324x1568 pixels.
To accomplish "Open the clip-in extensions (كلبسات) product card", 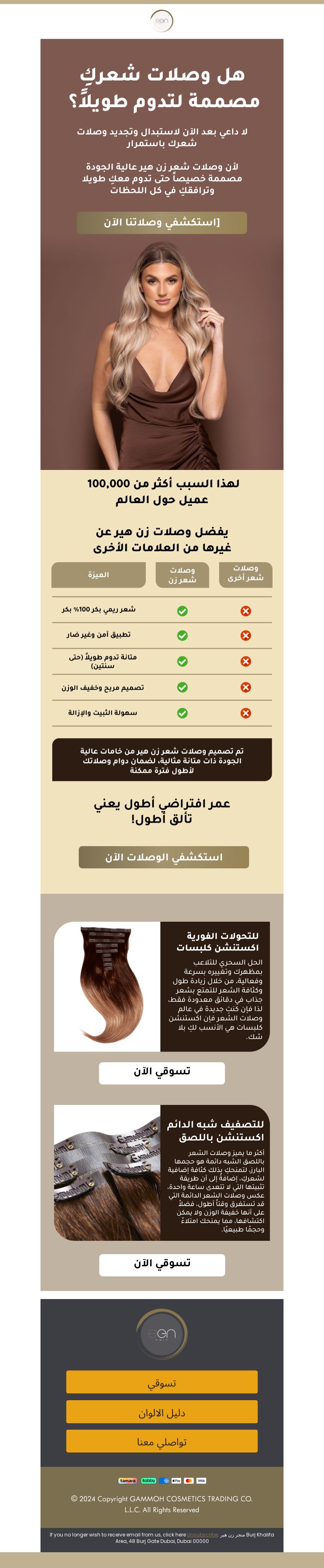I will (161, 986).
